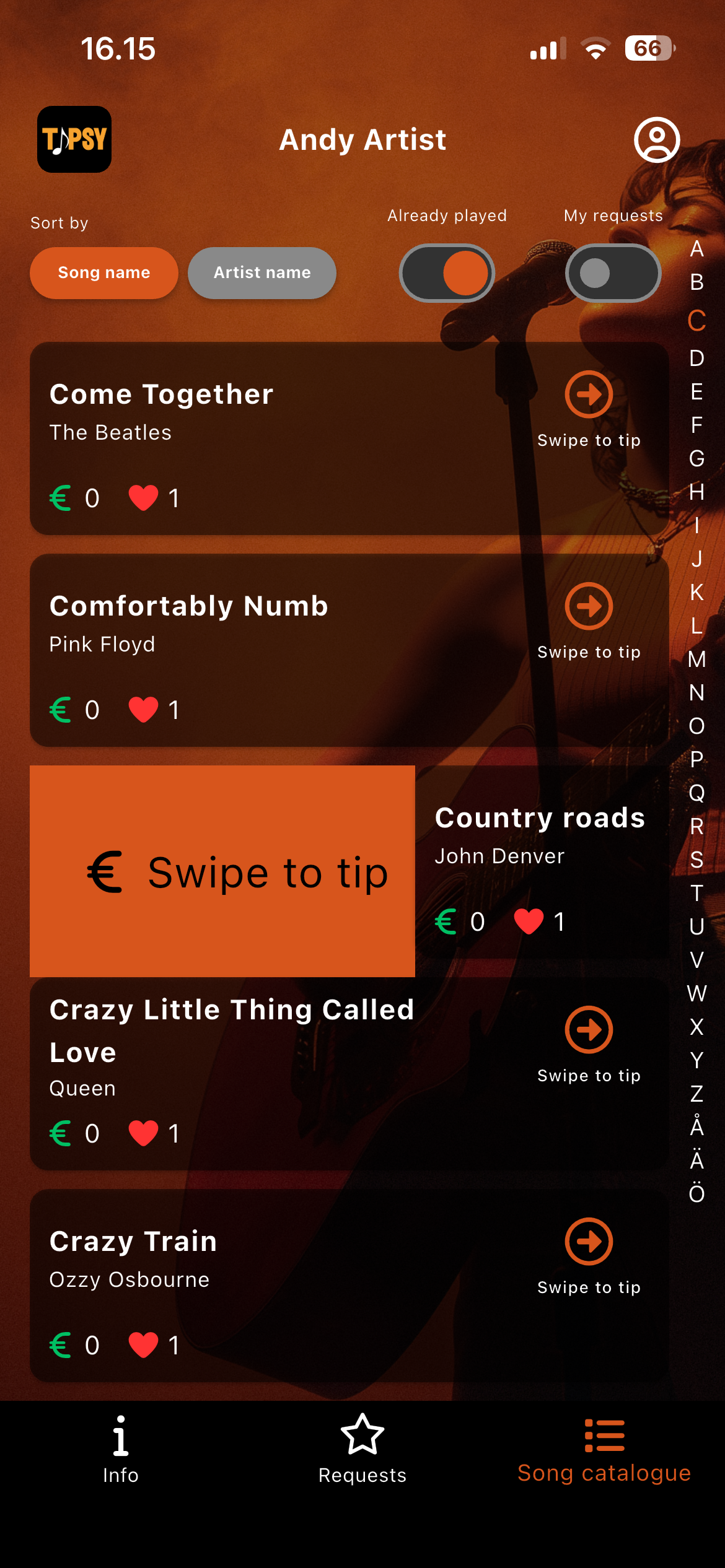Open the Info tab
The width and height of the screenshot is (725, 1568).
pos(121,1449)
